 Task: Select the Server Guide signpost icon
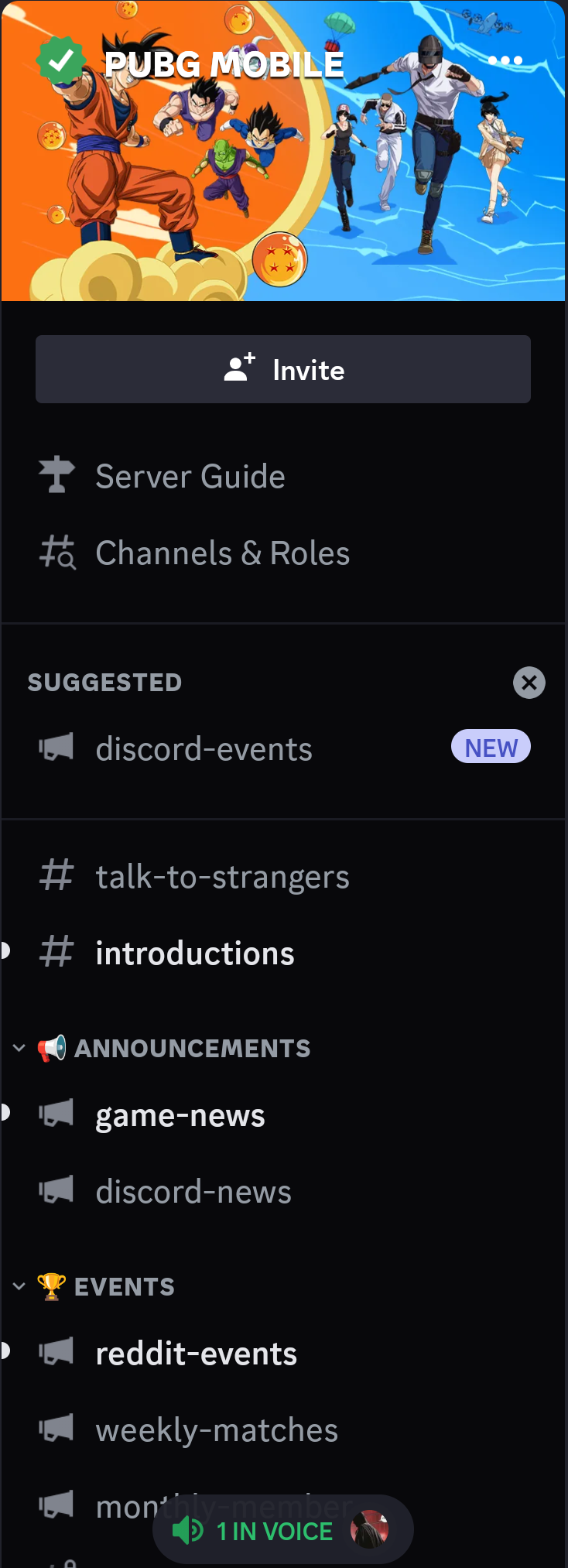click(56, 476)
